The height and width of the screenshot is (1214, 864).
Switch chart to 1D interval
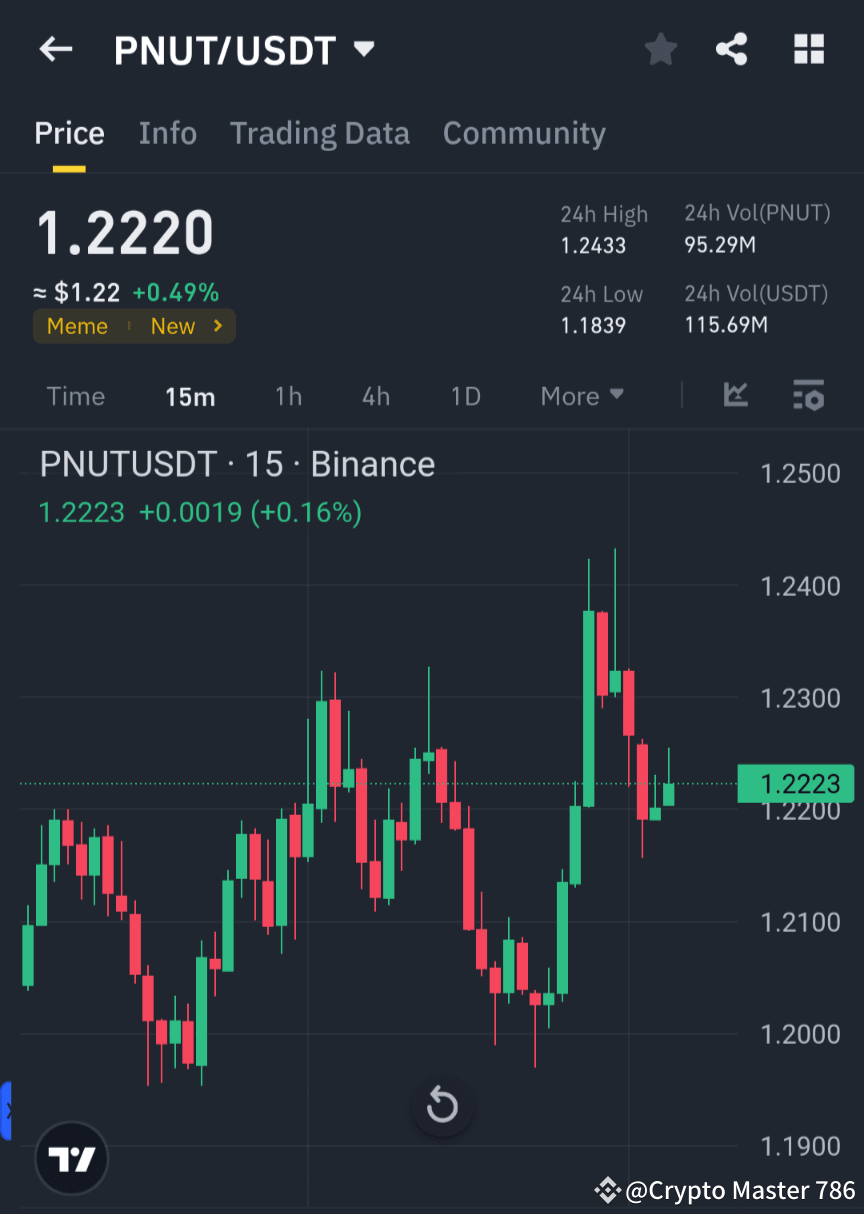click(x=465, y=396)
